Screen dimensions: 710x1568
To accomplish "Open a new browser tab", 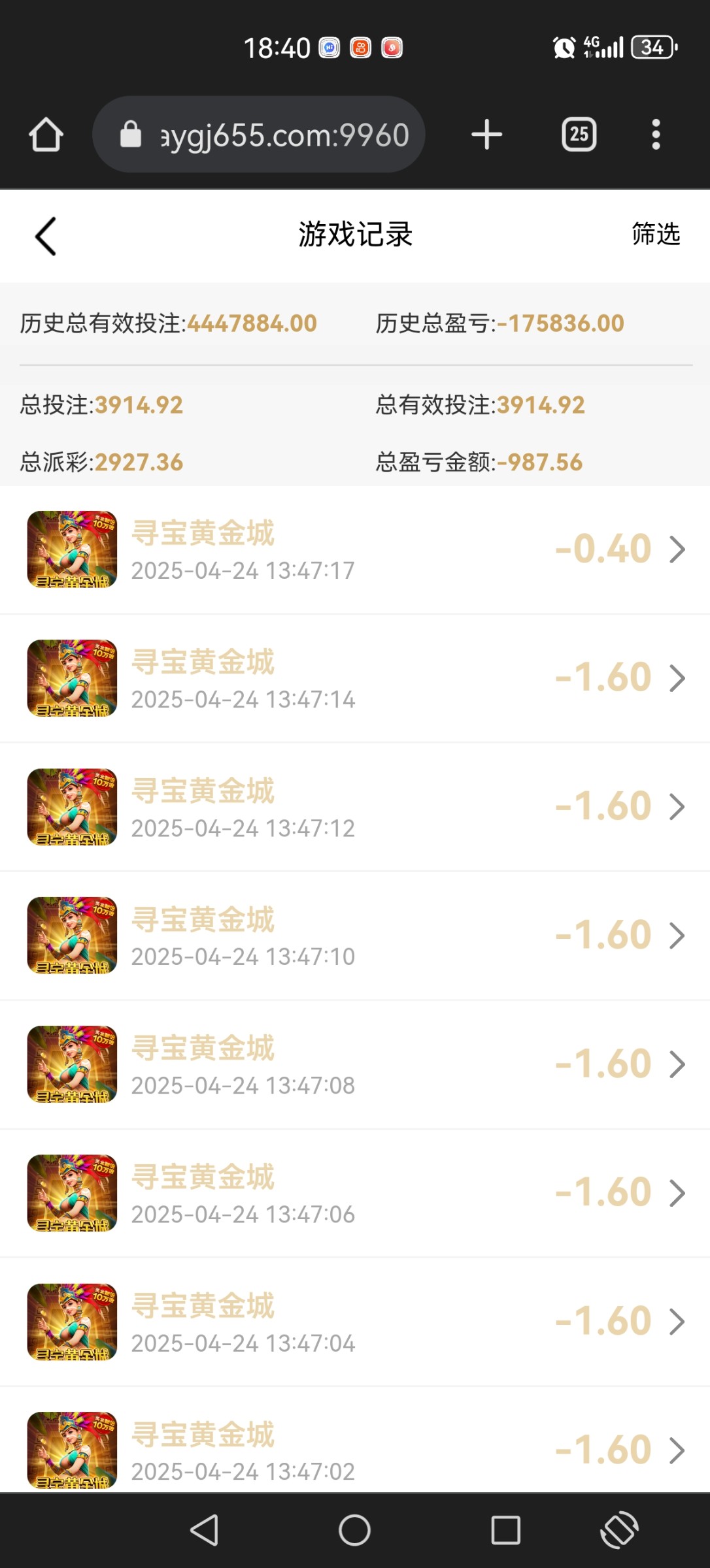I will coord(486,135).
